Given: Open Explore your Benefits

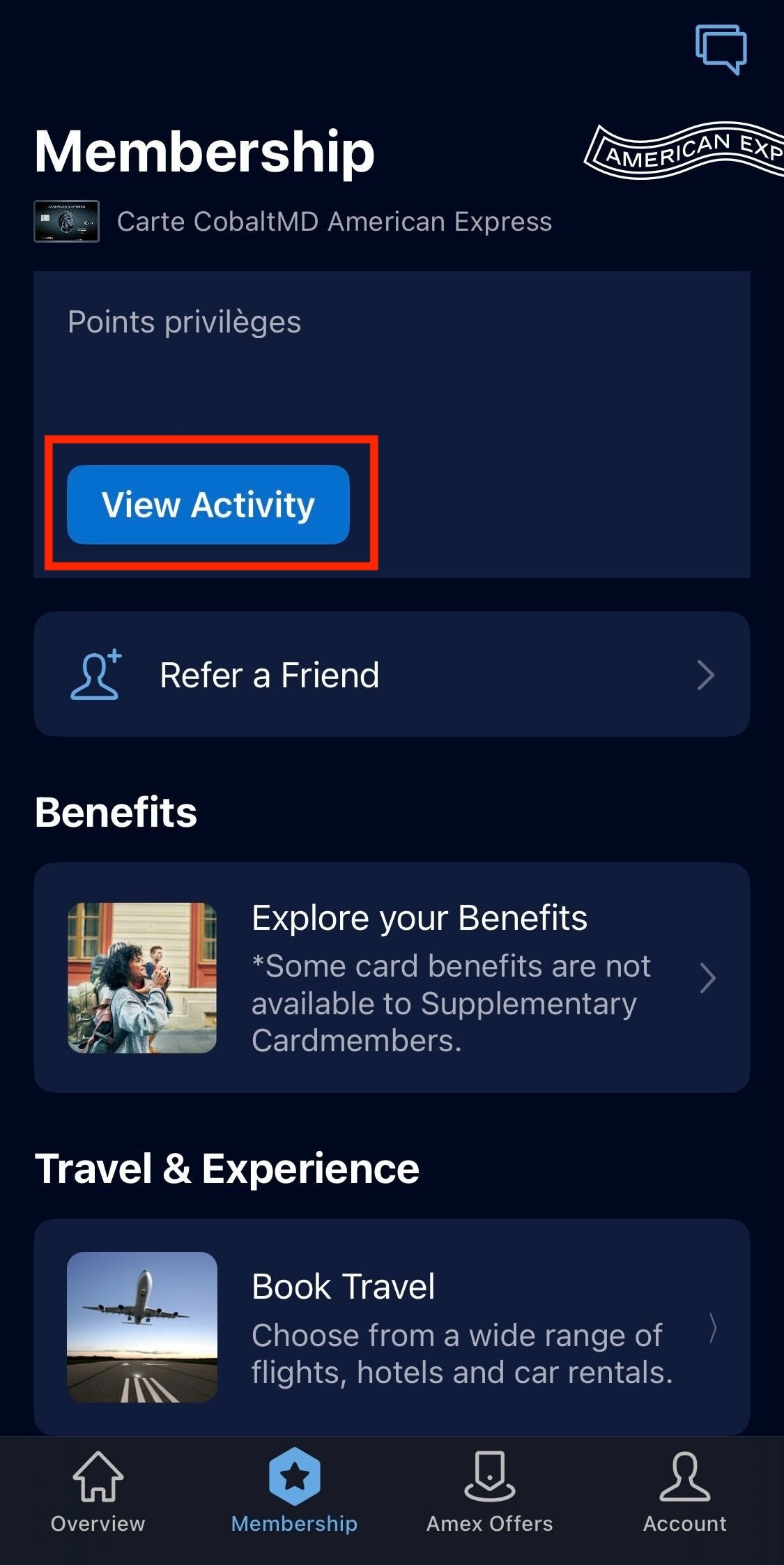Looking at the screenshot, I should pos(392,977).
